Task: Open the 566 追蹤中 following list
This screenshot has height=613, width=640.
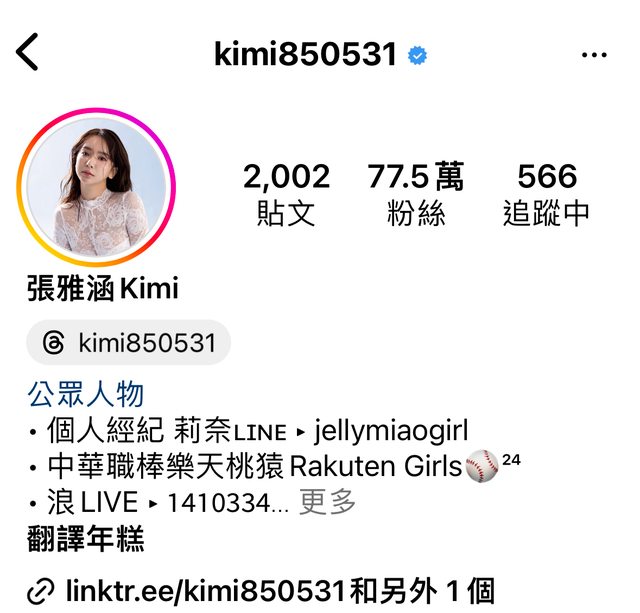Action: point(546,194)
